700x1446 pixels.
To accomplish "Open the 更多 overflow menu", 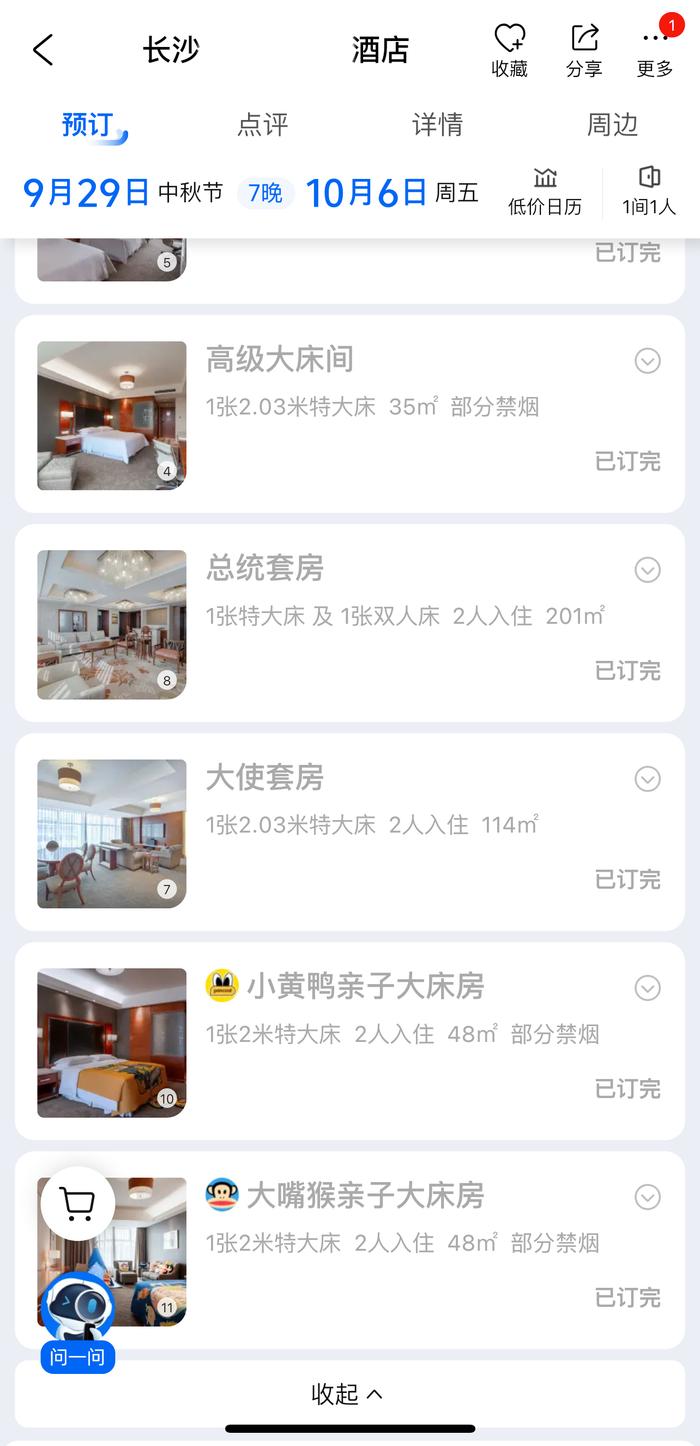I will pyautogui.click(x=655, y=50).
